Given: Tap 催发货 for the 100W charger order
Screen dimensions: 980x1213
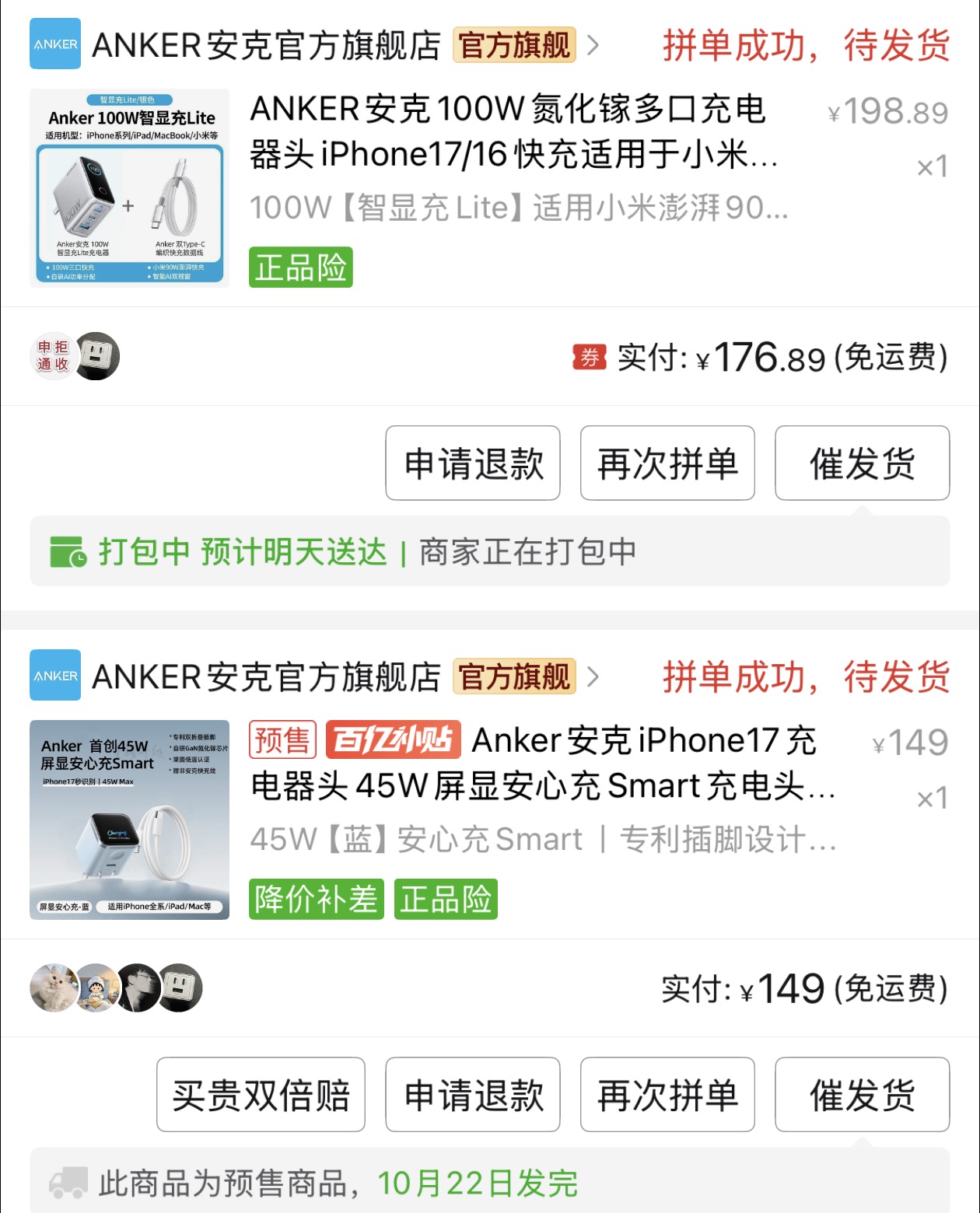Looking at the screenshot, I should coord(862,463).
